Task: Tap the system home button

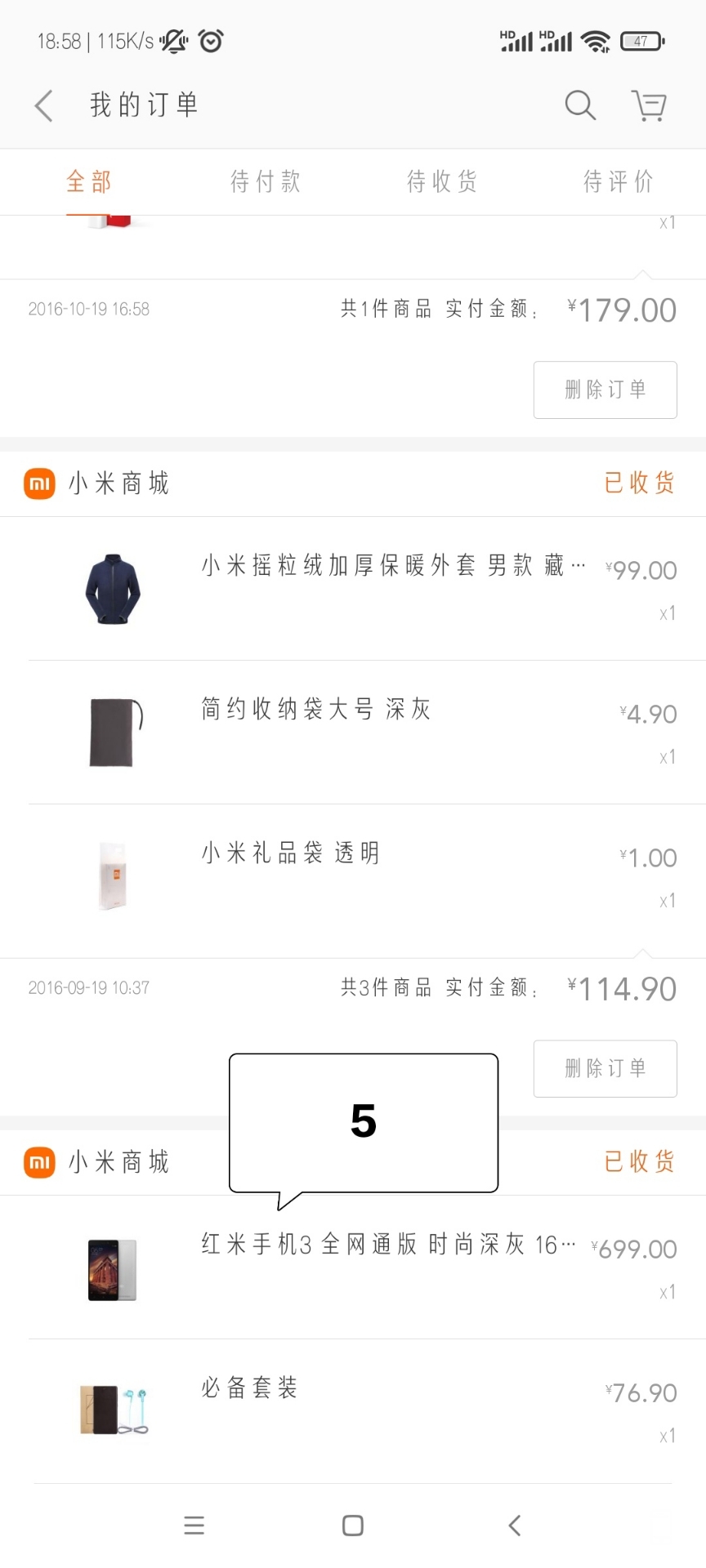Action: (353, 1526)
